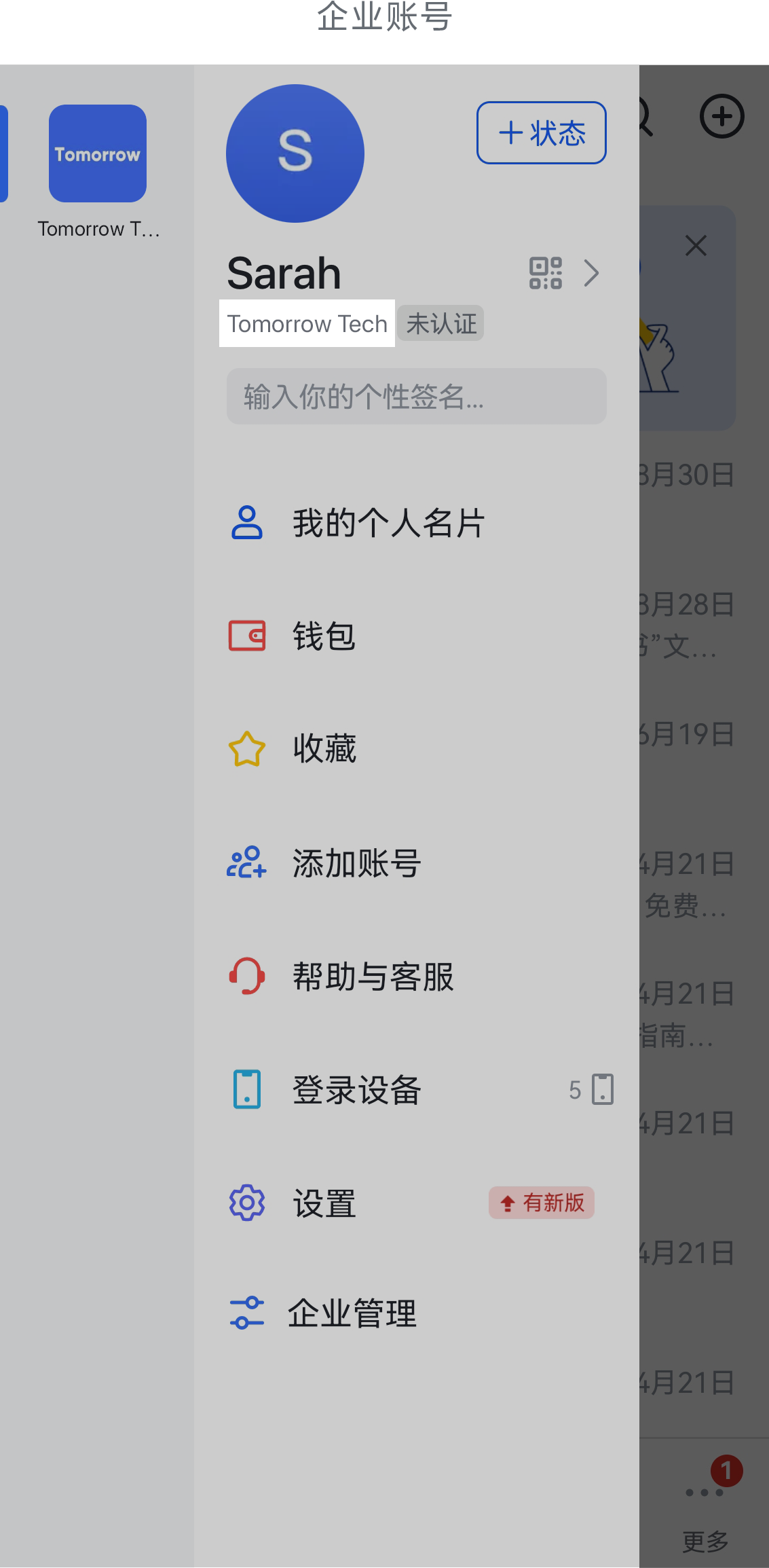Open 钱包 wallet
Viewport: 769px width, 1568px height.
[x=416, y=636]
